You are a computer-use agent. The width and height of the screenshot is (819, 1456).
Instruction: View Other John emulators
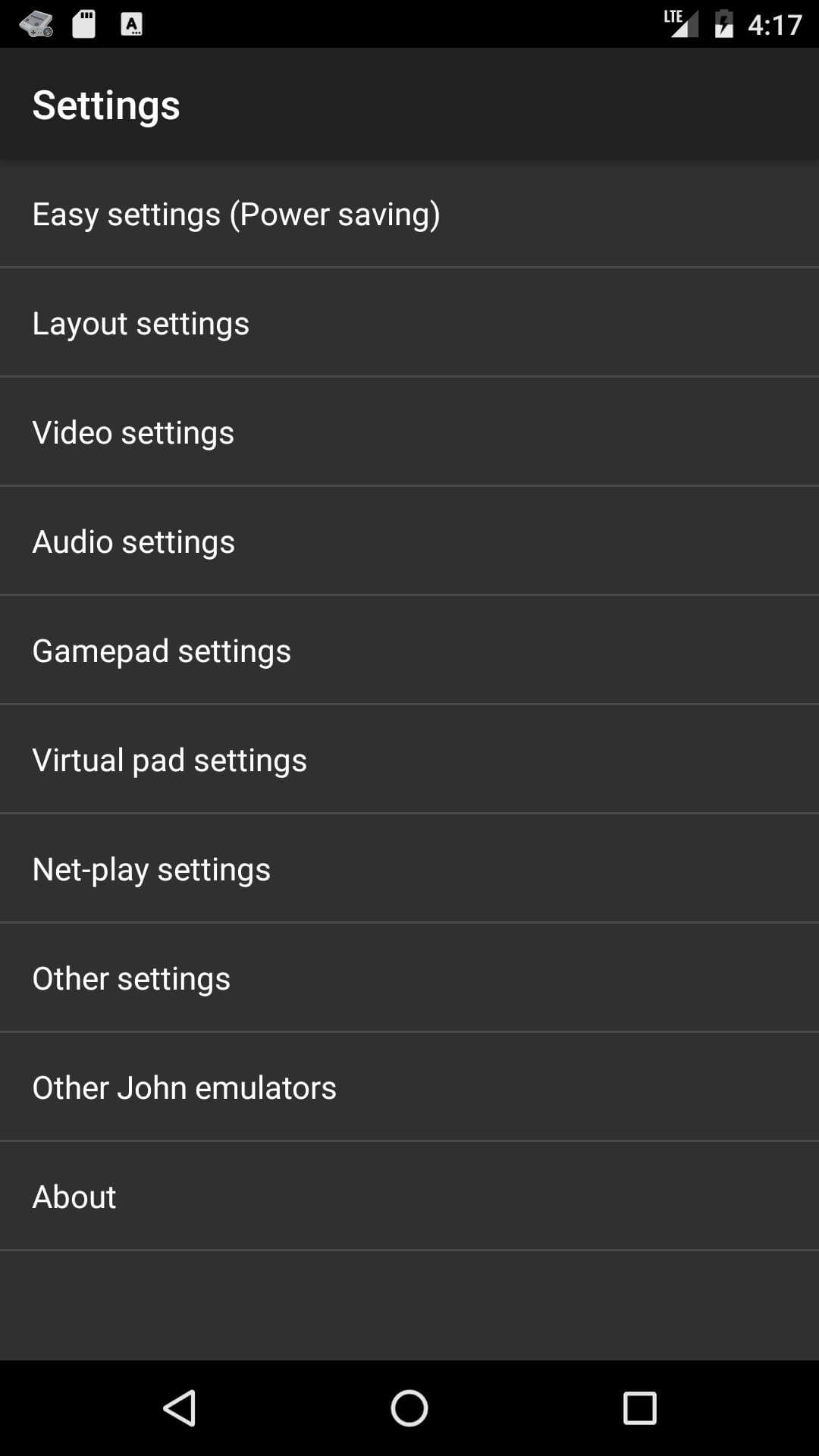[409, 1087]
